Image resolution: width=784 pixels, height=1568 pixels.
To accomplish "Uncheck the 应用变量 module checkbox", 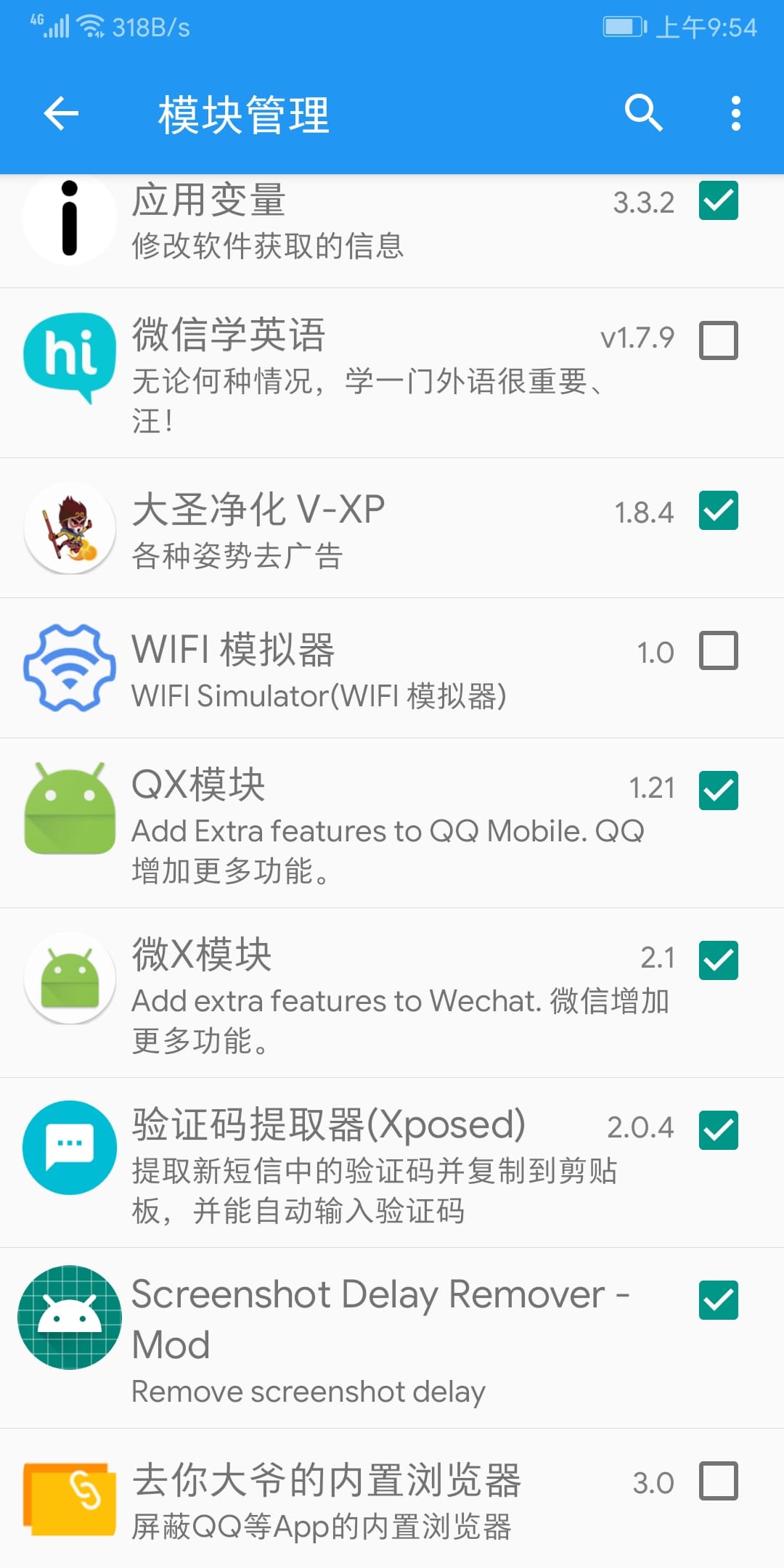I will [719, 200].
